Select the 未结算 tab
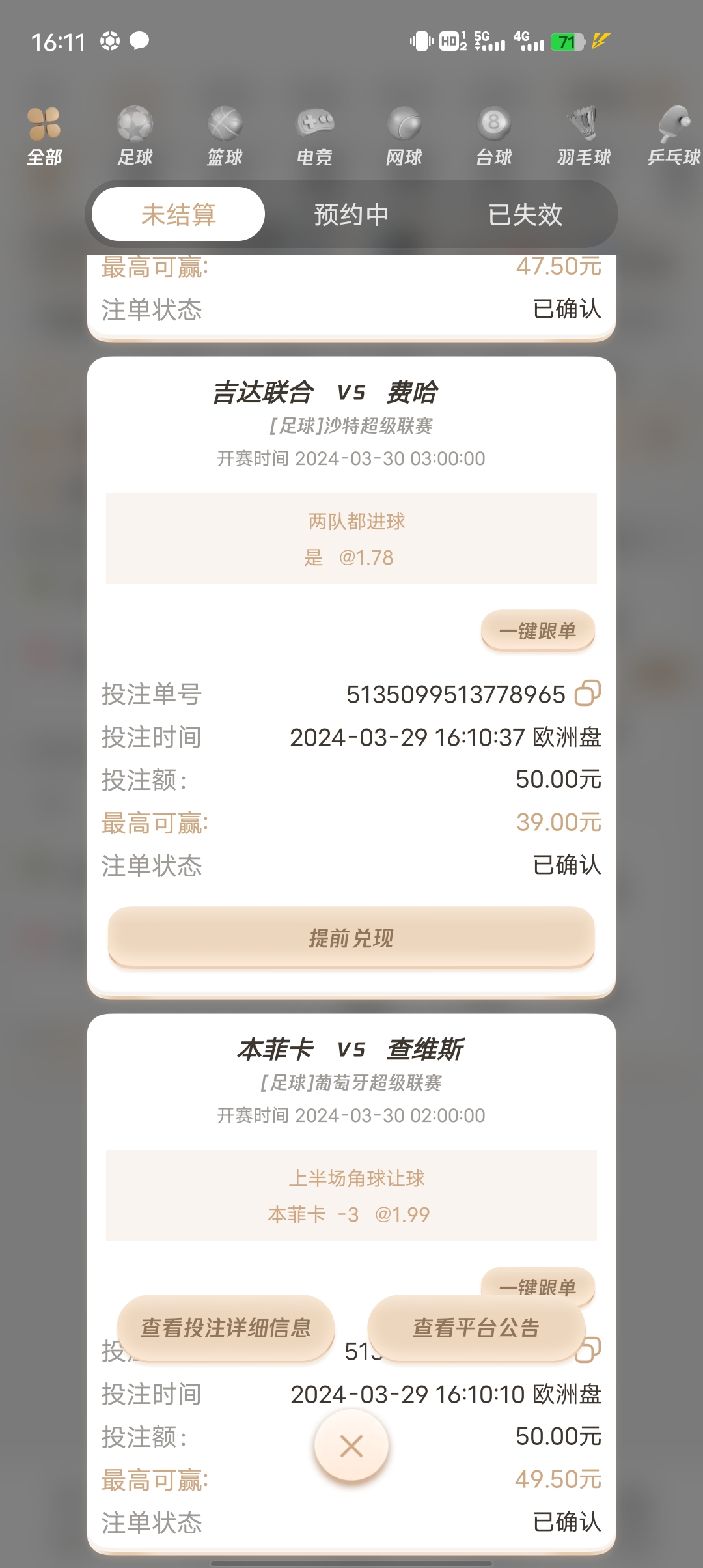The image size is (703, 1568). [x=178, y=214]
